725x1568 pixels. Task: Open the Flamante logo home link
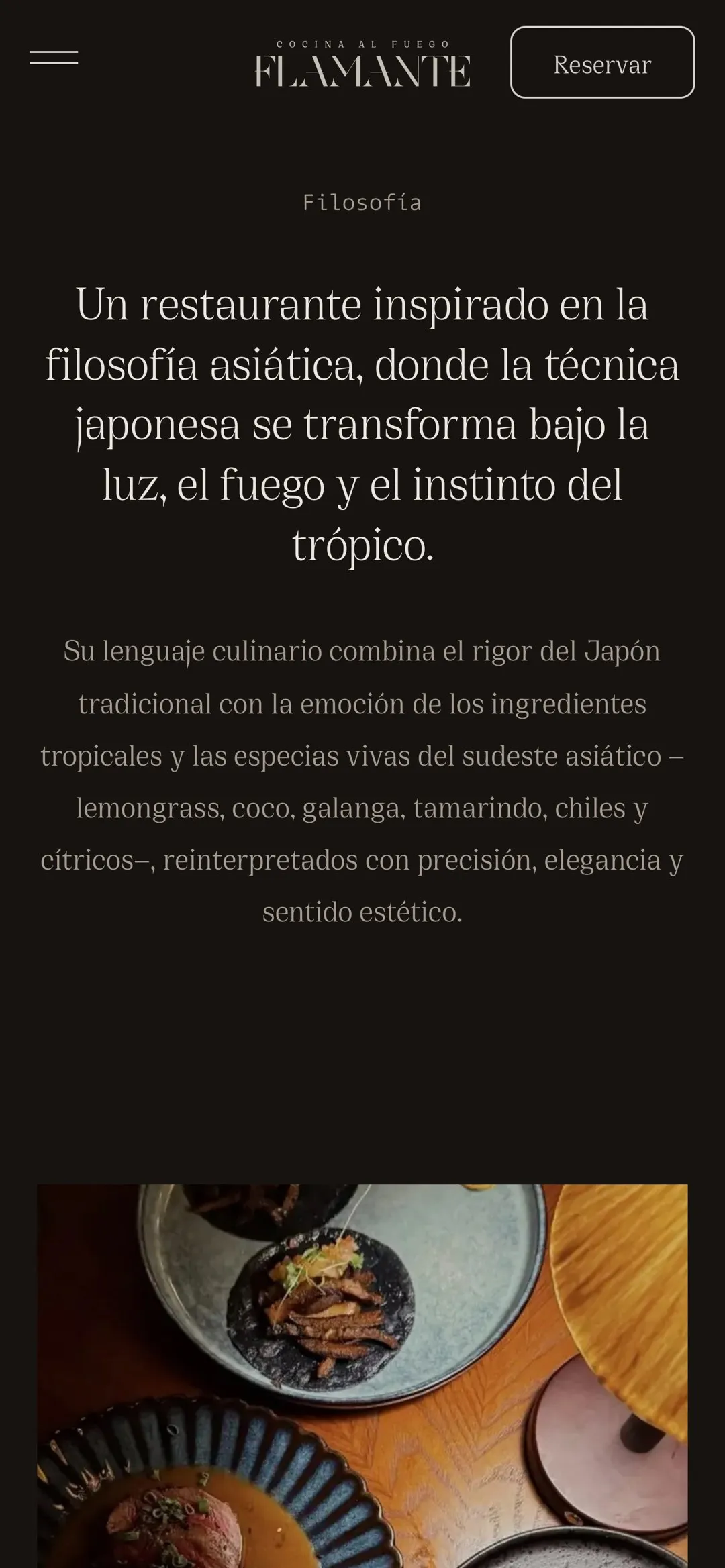coord(362,63)
